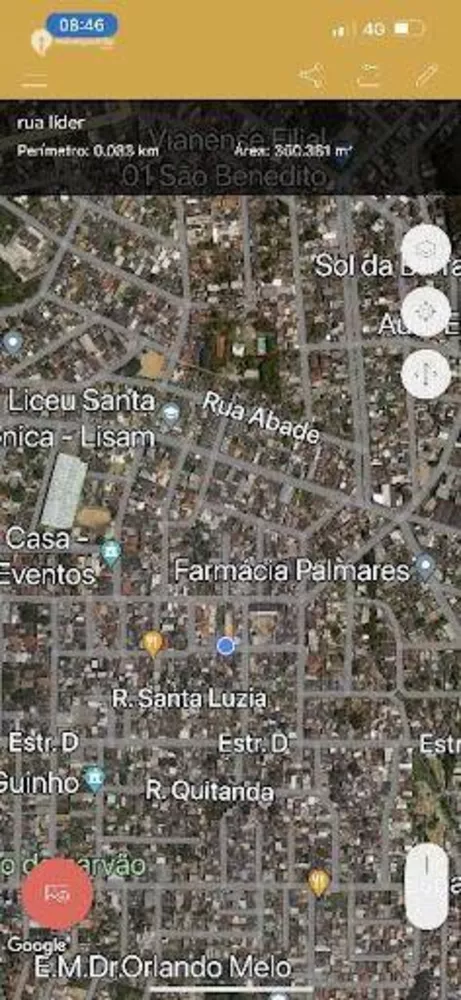
Task: Open the restaurant pin above R. Santa Luzia
Action: (x=152, y=643)
